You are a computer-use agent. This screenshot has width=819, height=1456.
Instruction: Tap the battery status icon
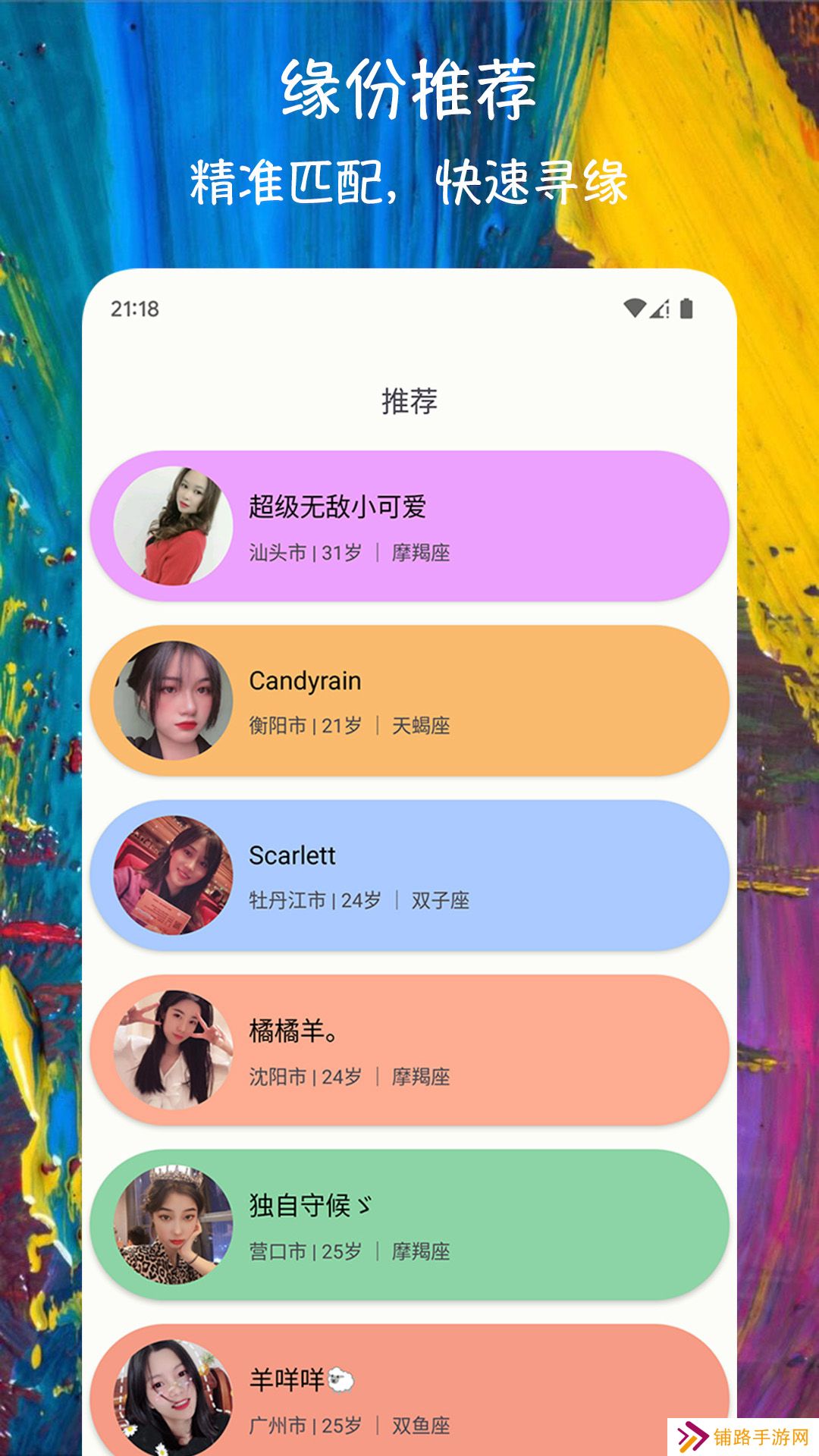click(x=687, y=306)
